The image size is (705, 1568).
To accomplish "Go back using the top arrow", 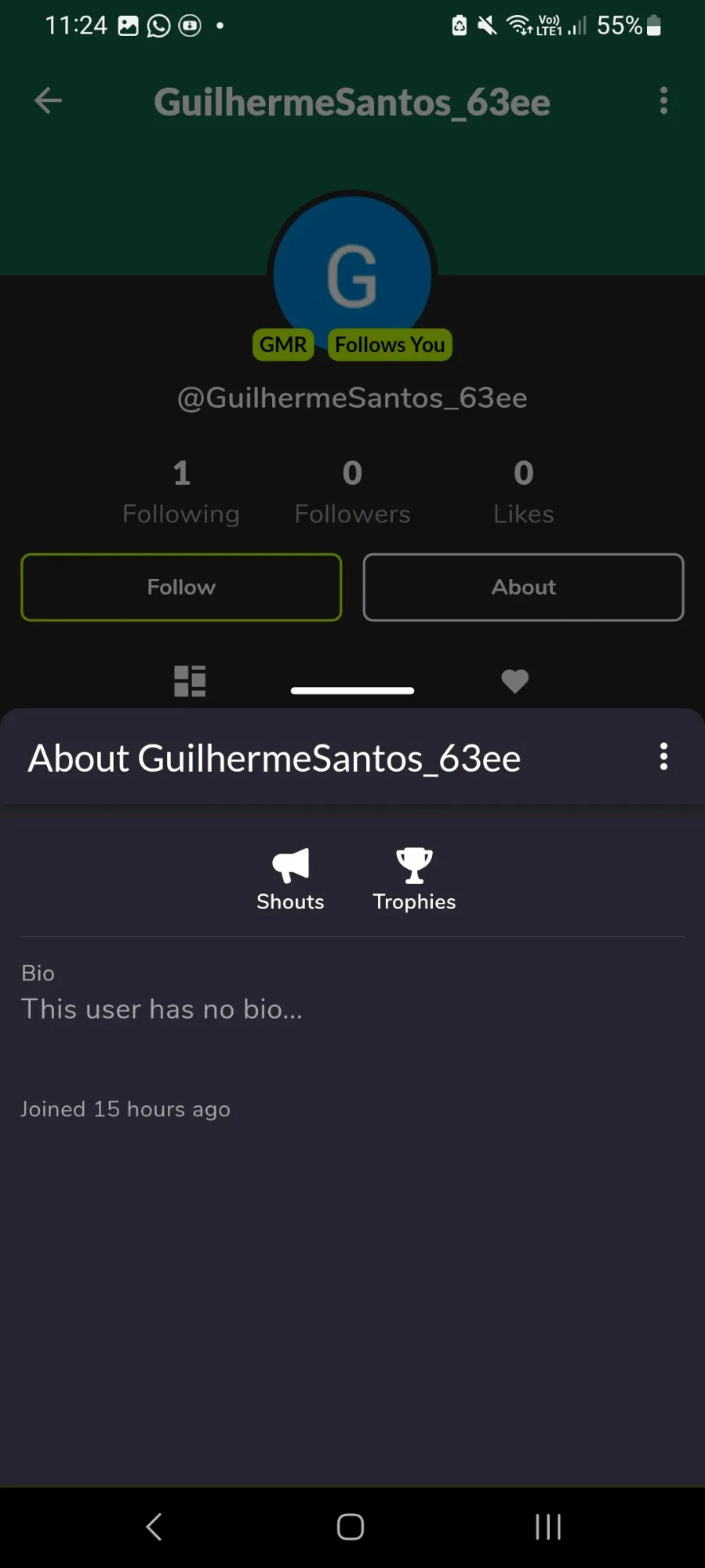I will 49,100.
